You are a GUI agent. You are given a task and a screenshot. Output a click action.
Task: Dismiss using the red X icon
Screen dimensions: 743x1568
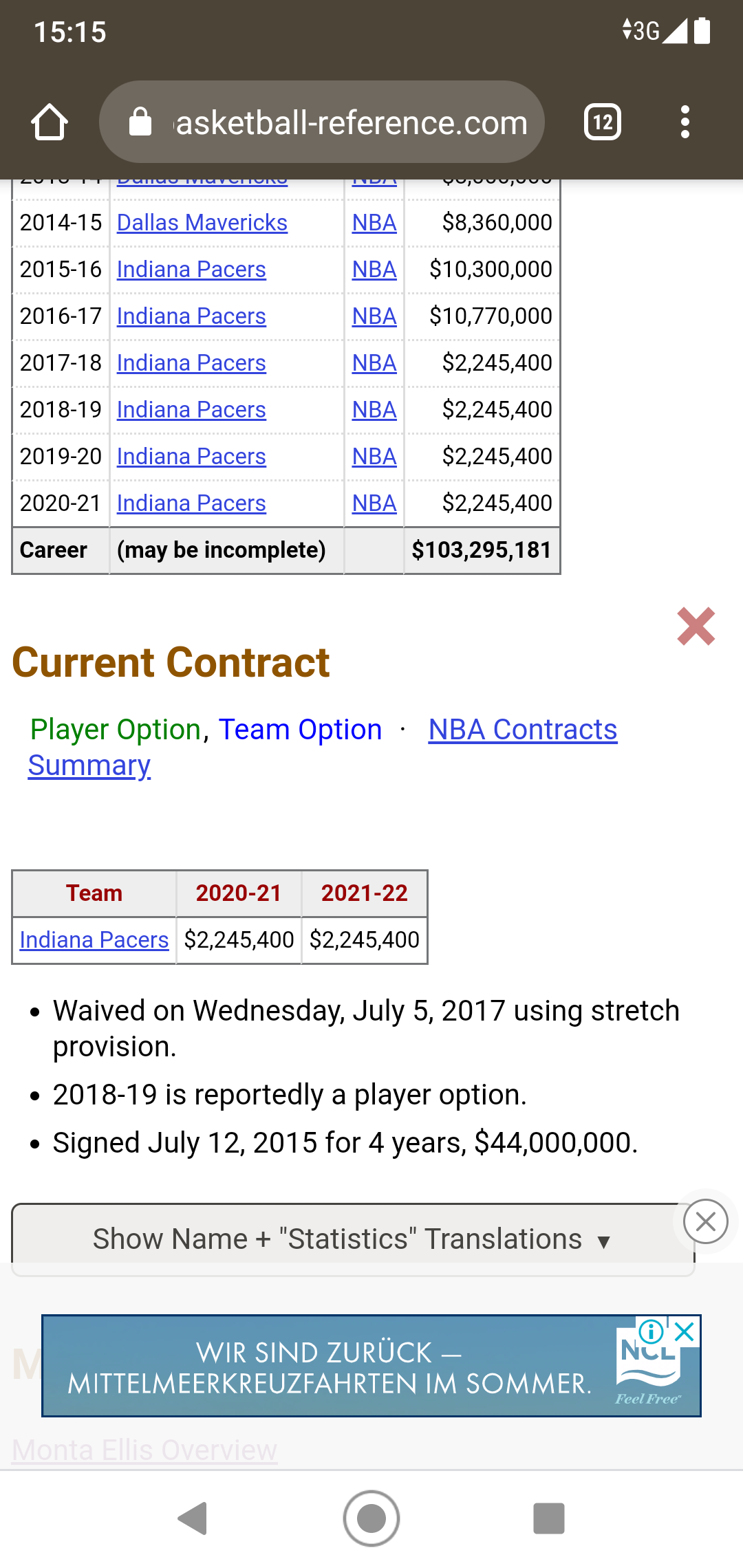(x=696, y=627)
